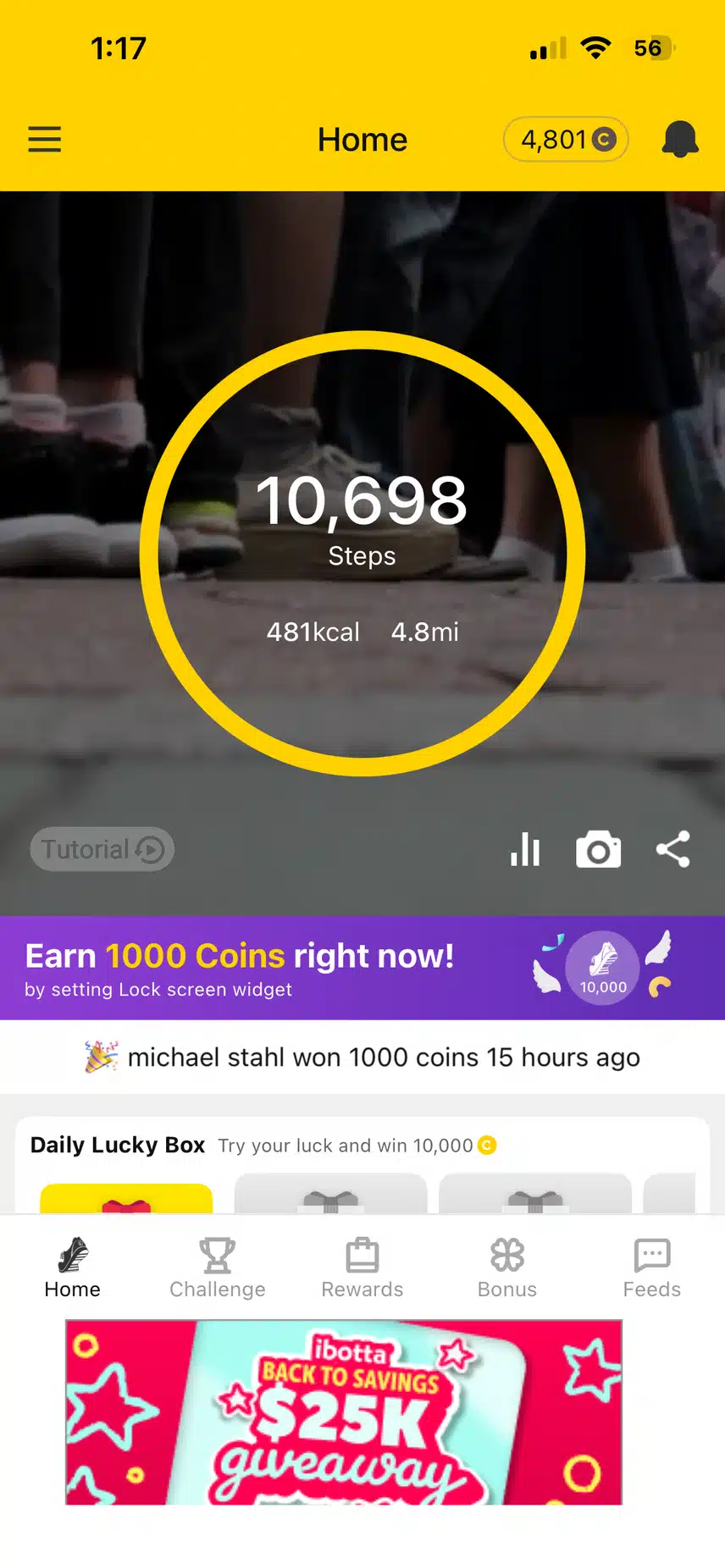This screenshot has width=725, height=1568.
Task: Open the hamburger menu
Action: (x=45, y=139)
